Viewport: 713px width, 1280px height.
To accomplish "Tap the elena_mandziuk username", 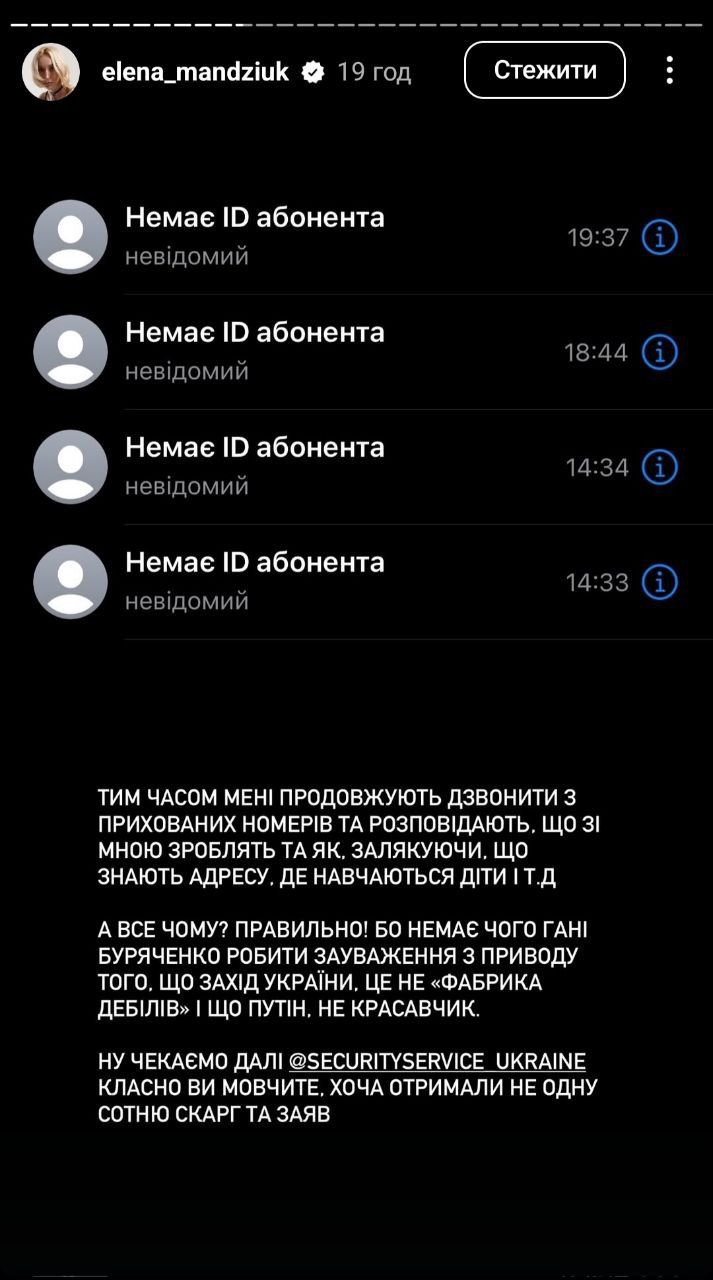I will click(195, 72).
